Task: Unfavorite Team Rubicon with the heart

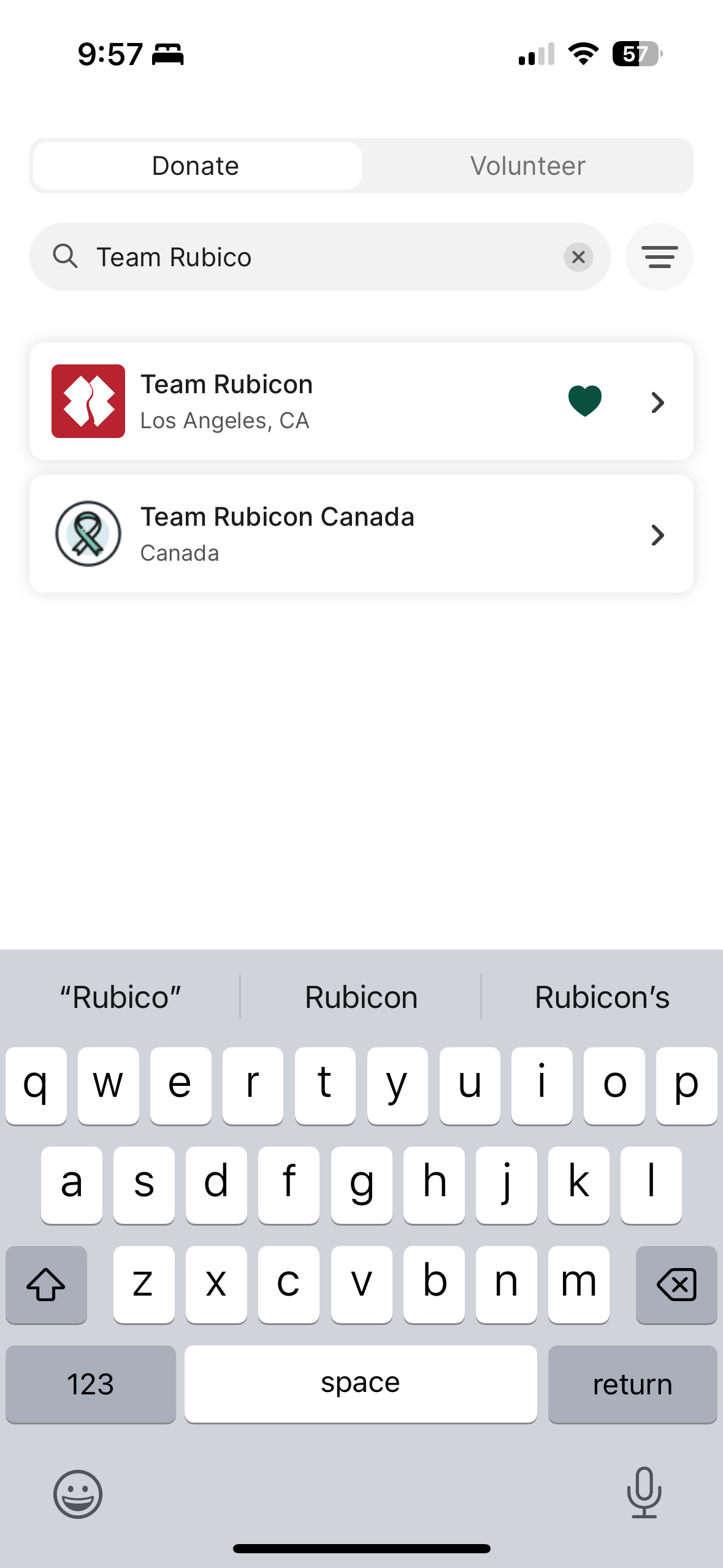Action: [584, 401]
